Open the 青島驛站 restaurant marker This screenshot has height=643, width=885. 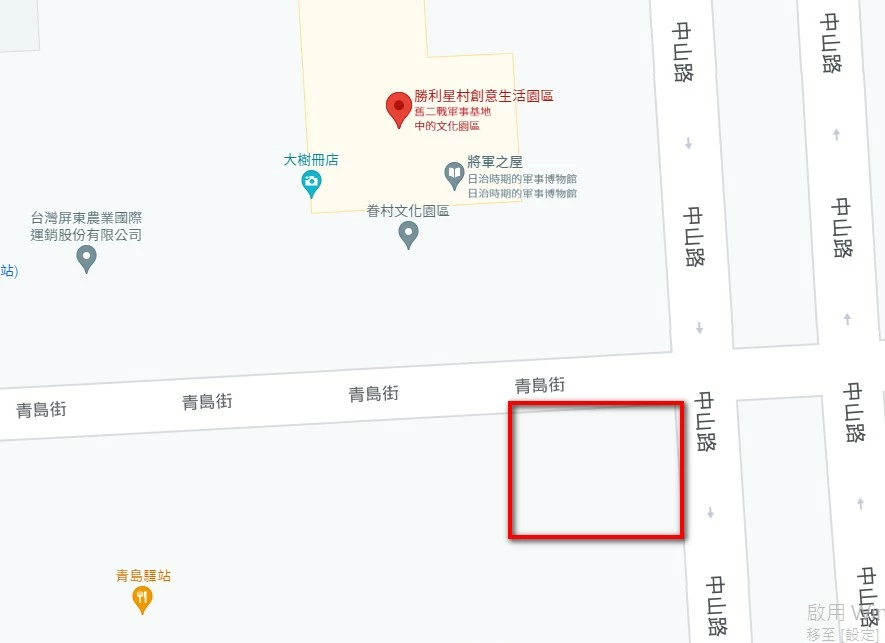point(142,598)
